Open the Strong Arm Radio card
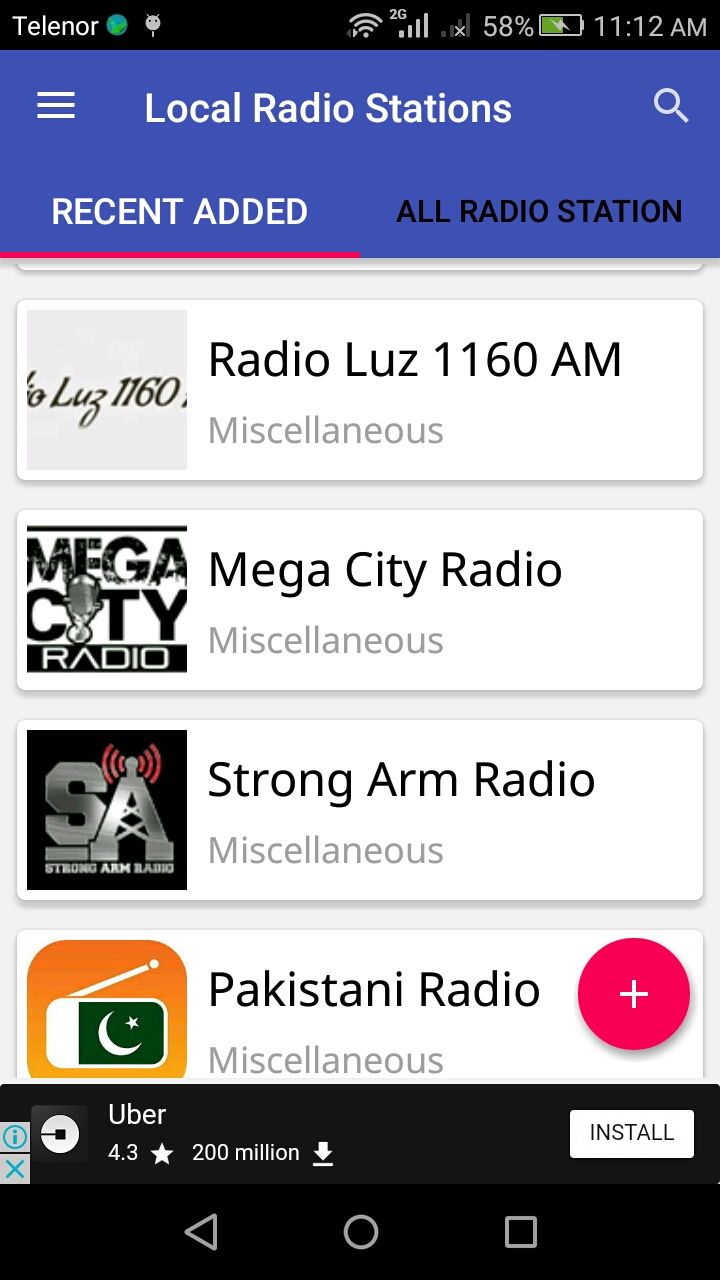The image size is (720, 1280). pos(360,810)
